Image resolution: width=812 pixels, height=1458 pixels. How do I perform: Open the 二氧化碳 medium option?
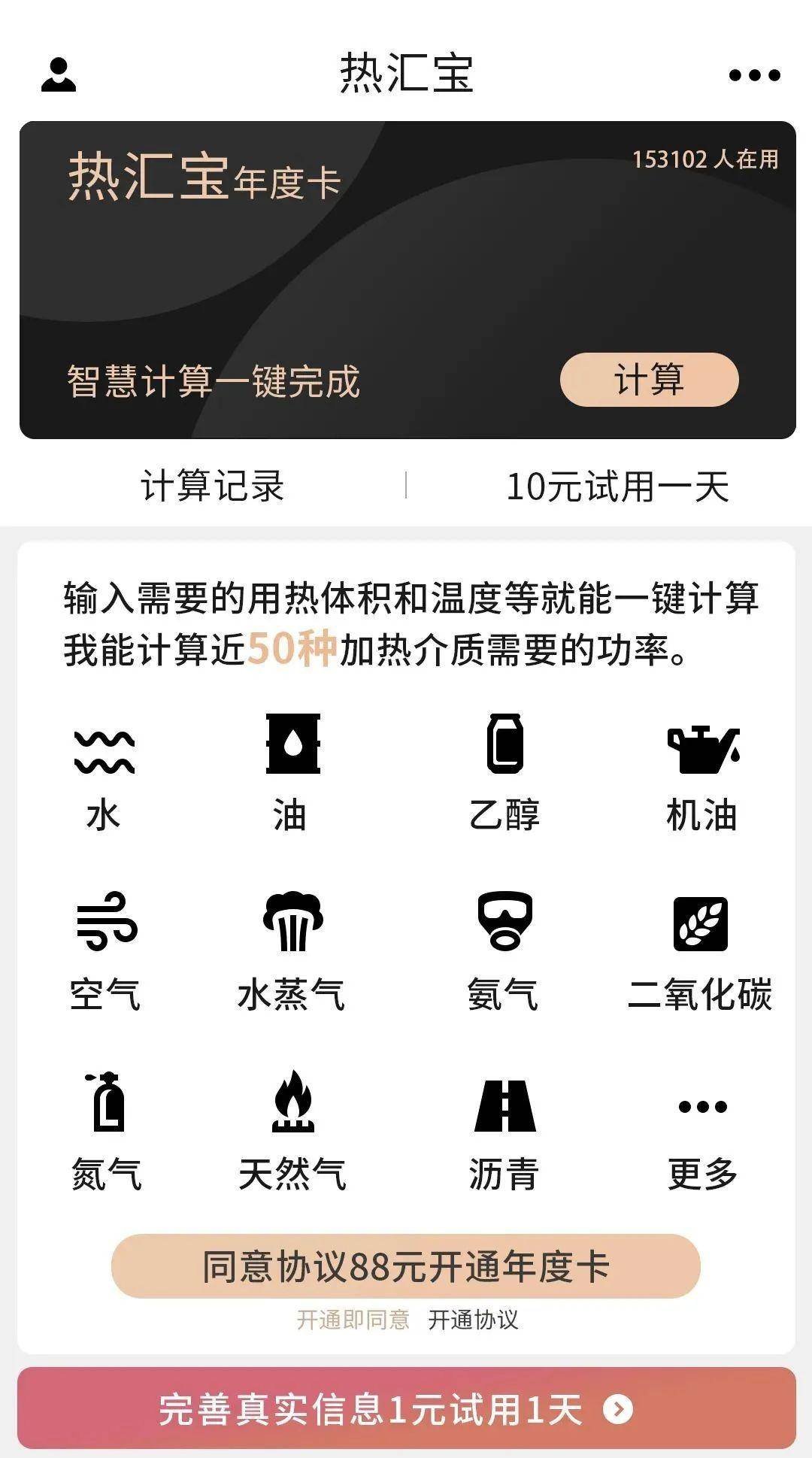[700, 951]
